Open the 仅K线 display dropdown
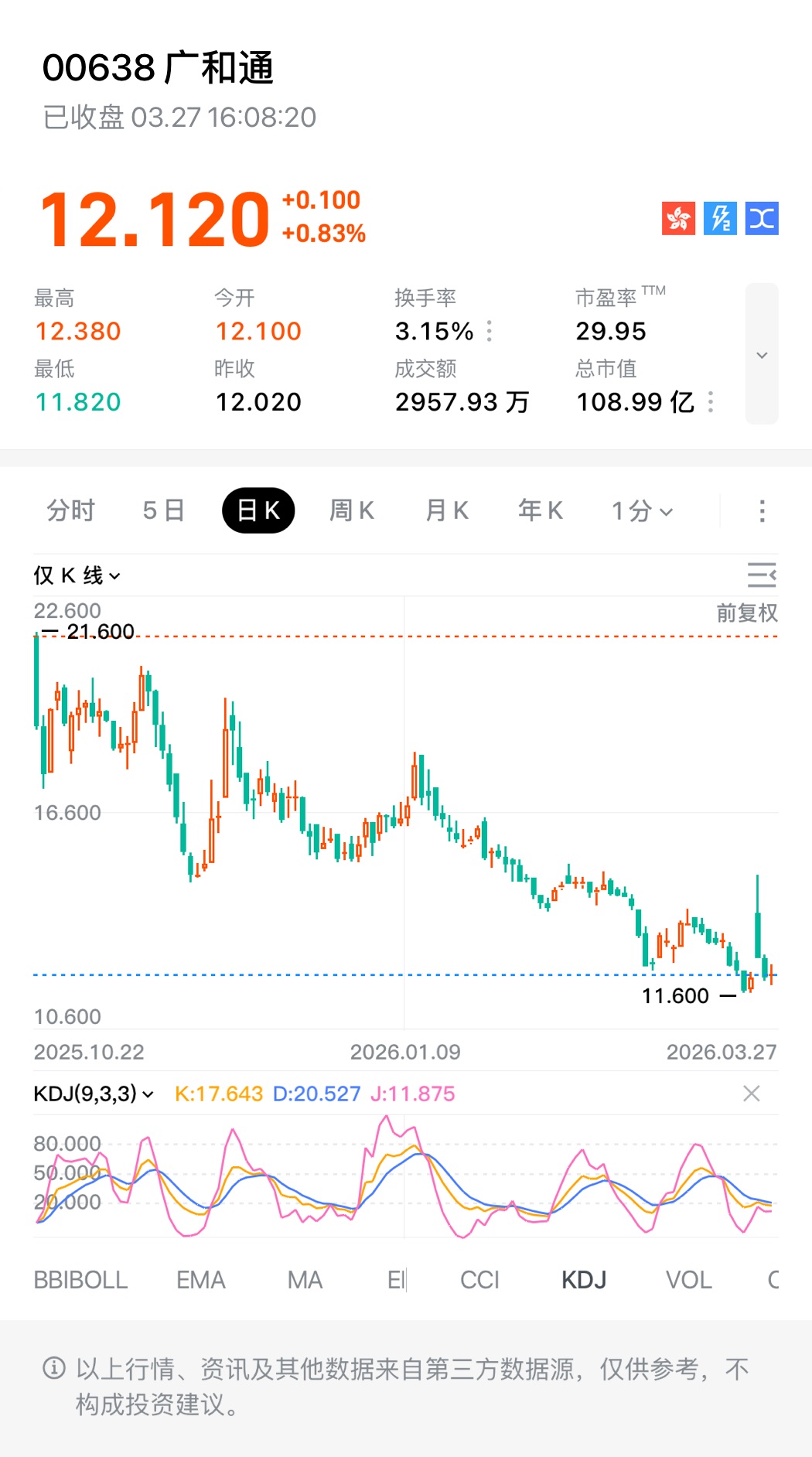Image resolution: width=812 pixels, height=1457 pixels. pyautogui.click(x=77, y=575)
